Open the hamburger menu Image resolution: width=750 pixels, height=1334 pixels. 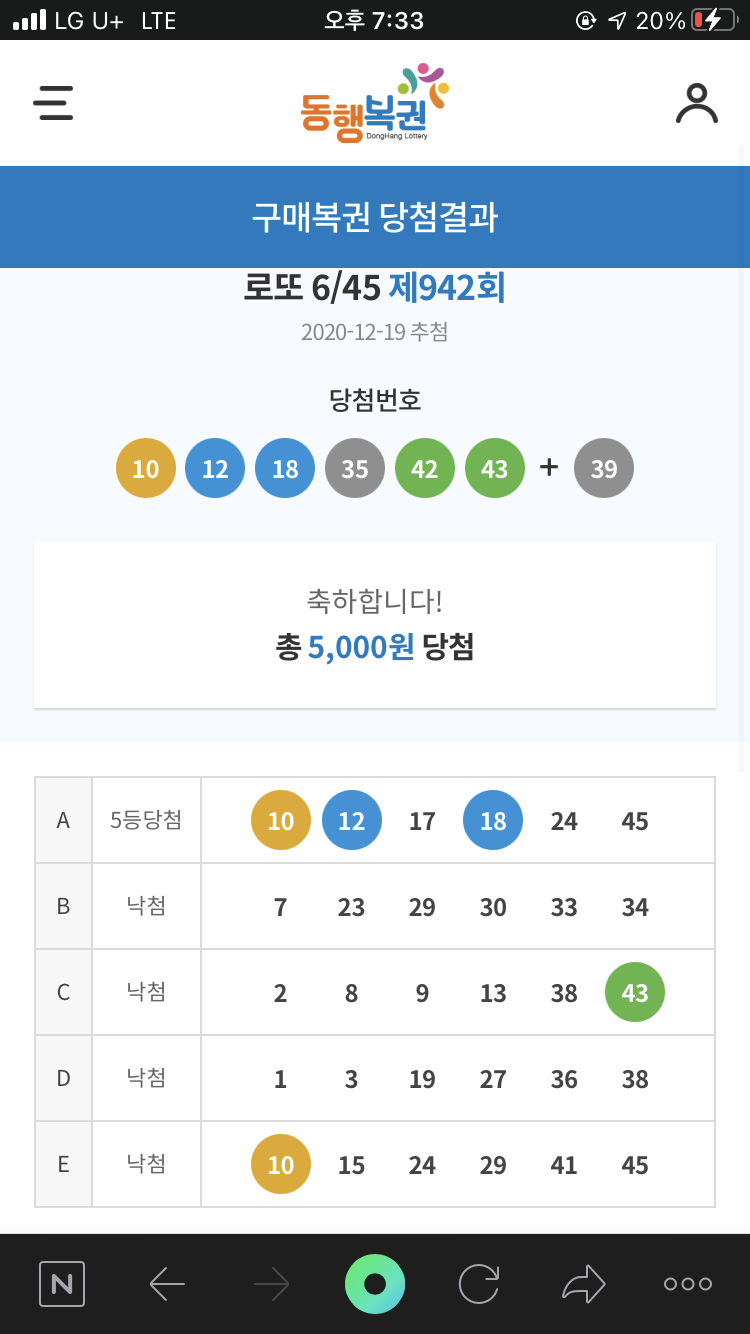point(53,103)
